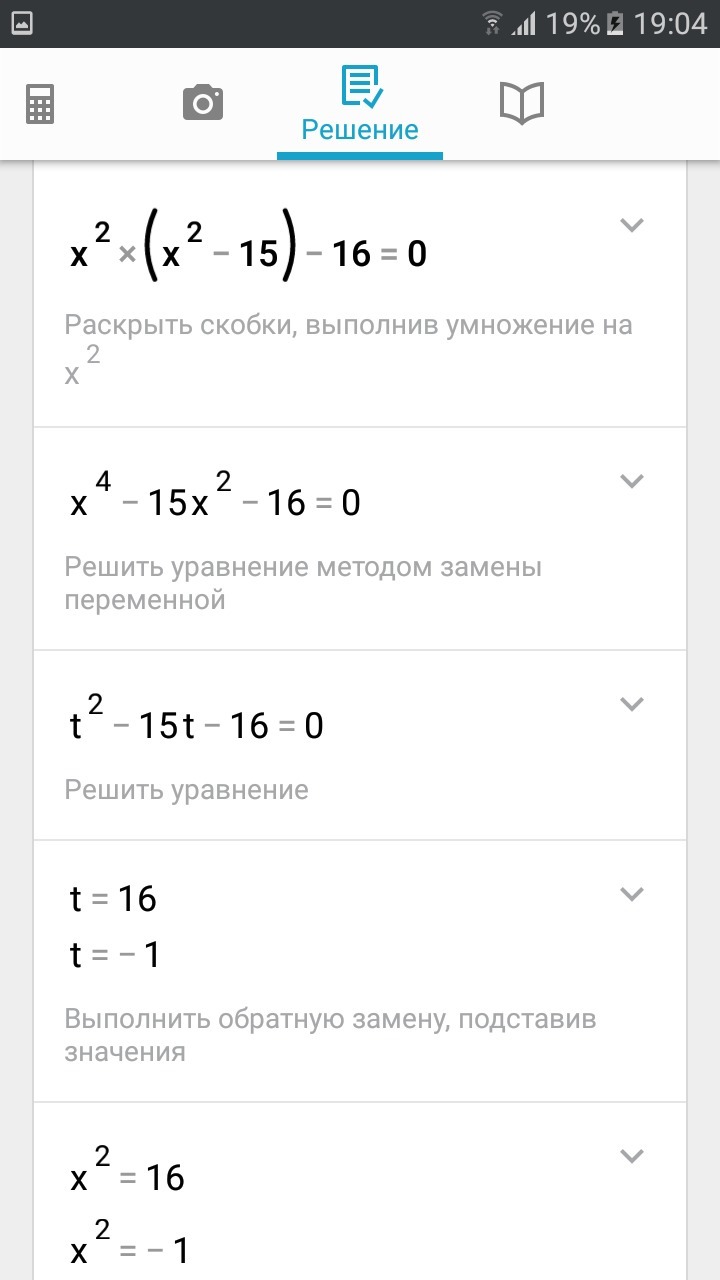Open the textbook book tab

tap(521, 103)
